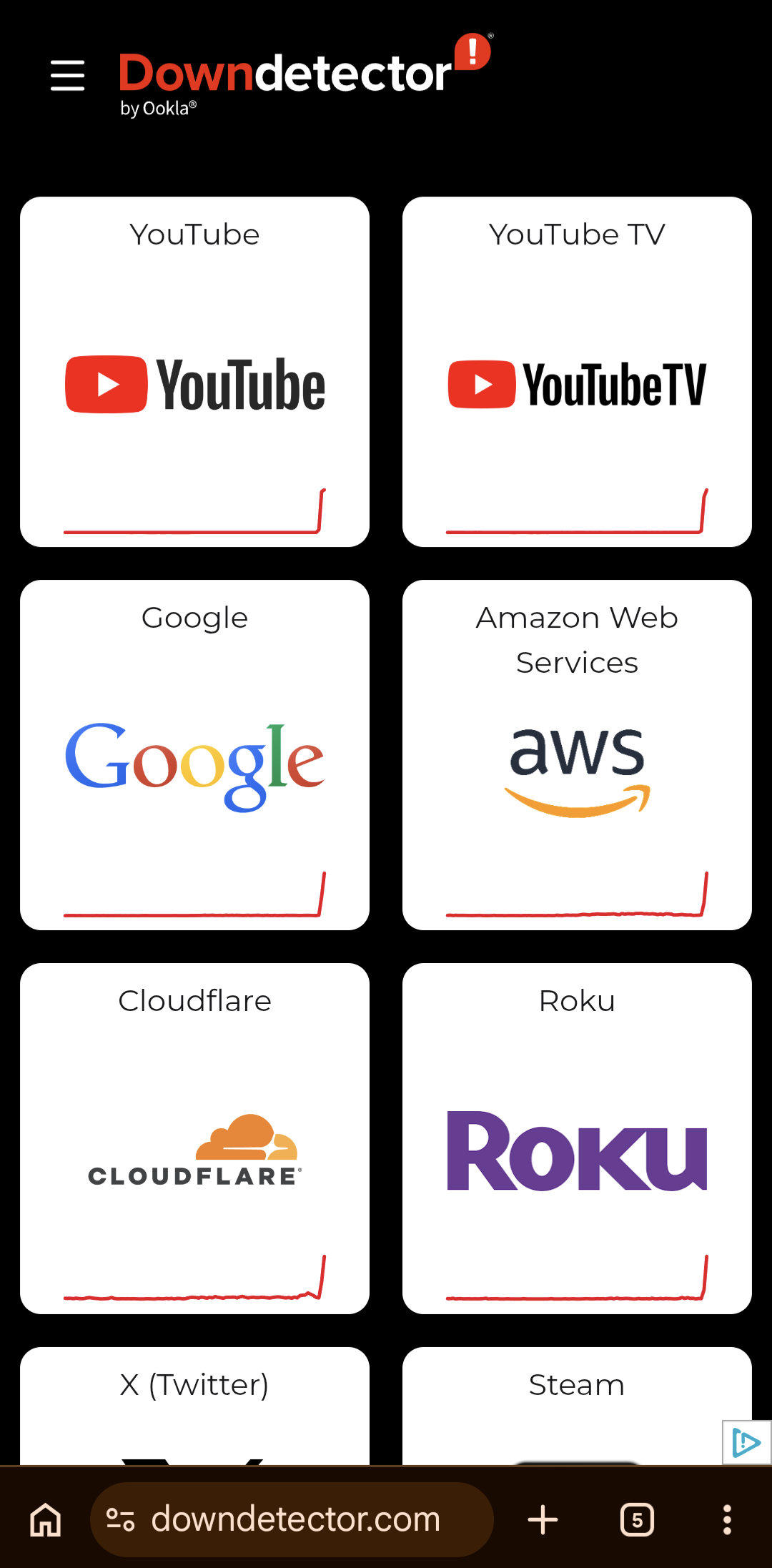The height and width of the screenshot is (1568, 772).
Task: Check the Cloudflare status card
Action: point(194,1138)
